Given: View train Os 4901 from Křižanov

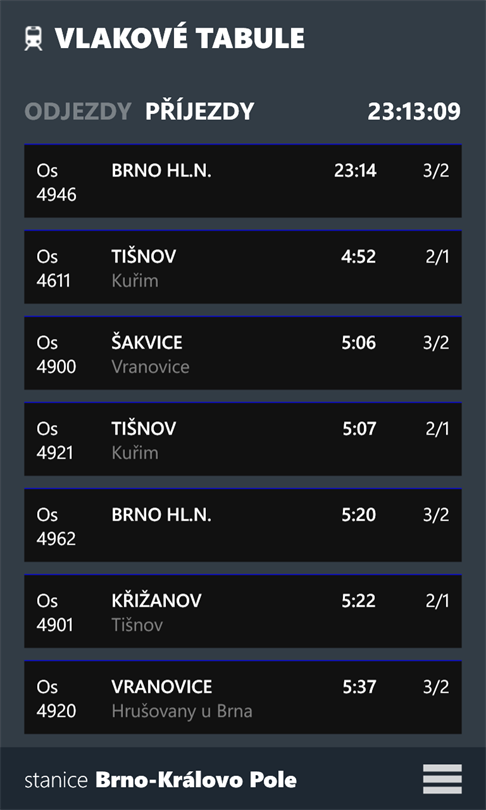Looking at the screenshot, I should pyautogui.click(x=243, y=611).
